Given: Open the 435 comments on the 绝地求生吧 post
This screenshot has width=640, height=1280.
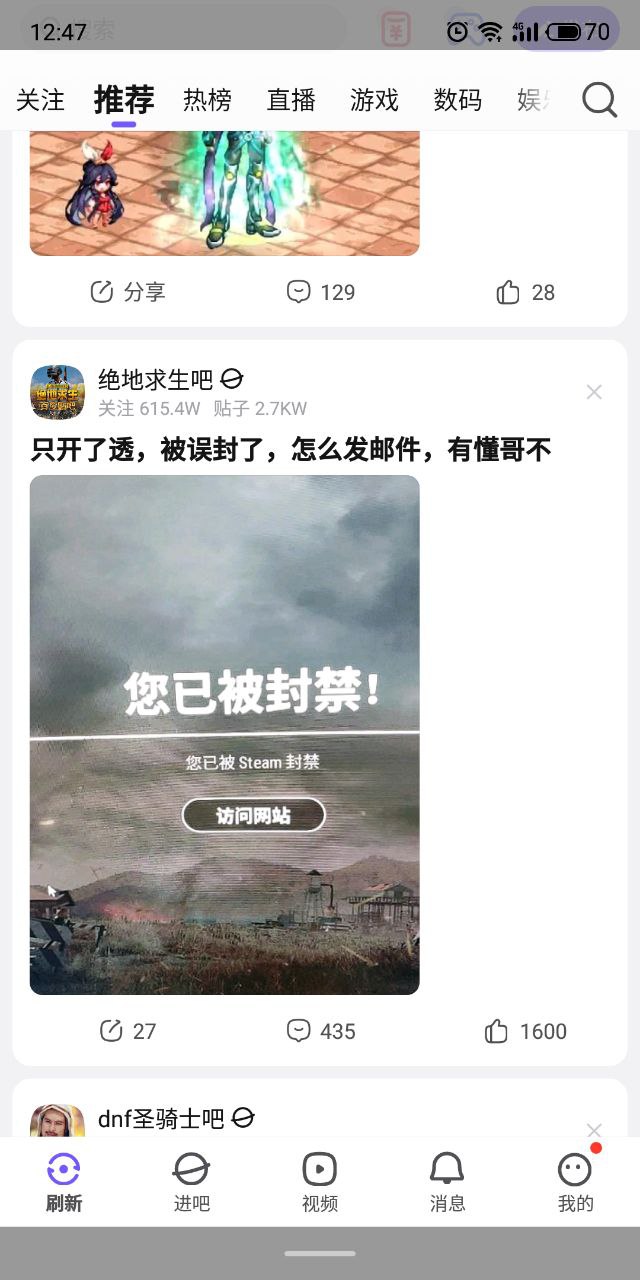Looking at the screenshot, I should 320,1031.
